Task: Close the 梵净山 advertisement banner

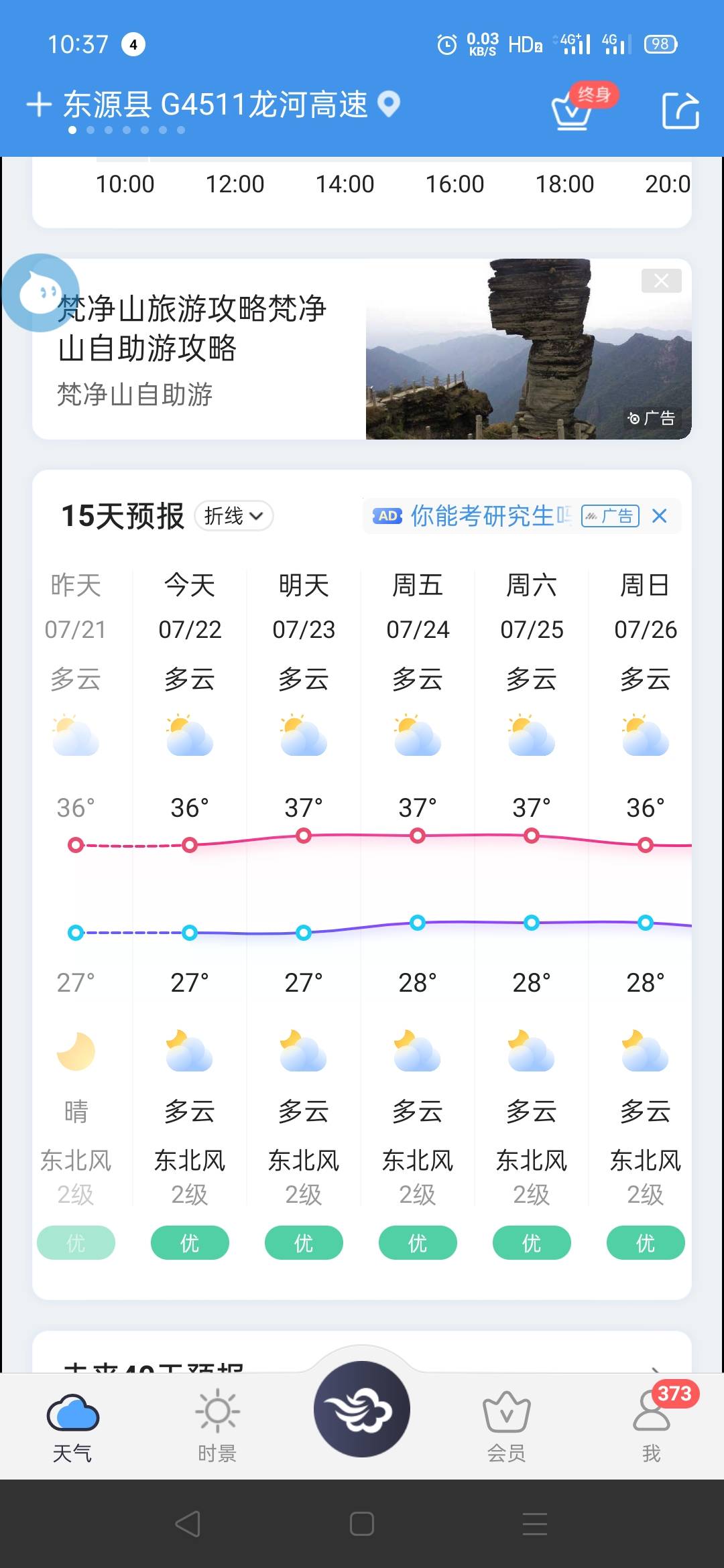Action: pos(661,281)
